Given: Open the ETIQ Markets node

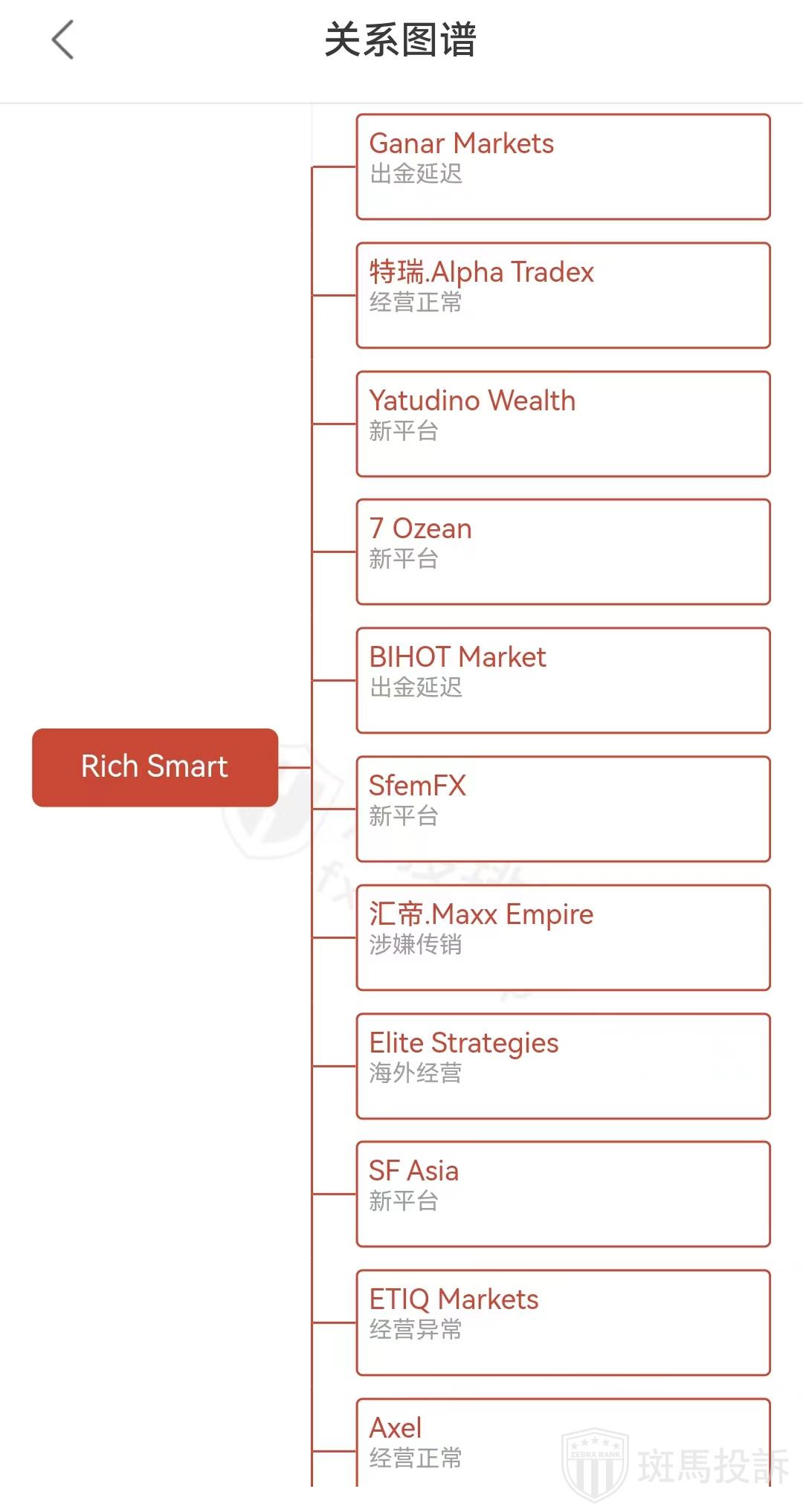Looking at the screenshot, I should pyautogui.click(x=563, y=1322).
